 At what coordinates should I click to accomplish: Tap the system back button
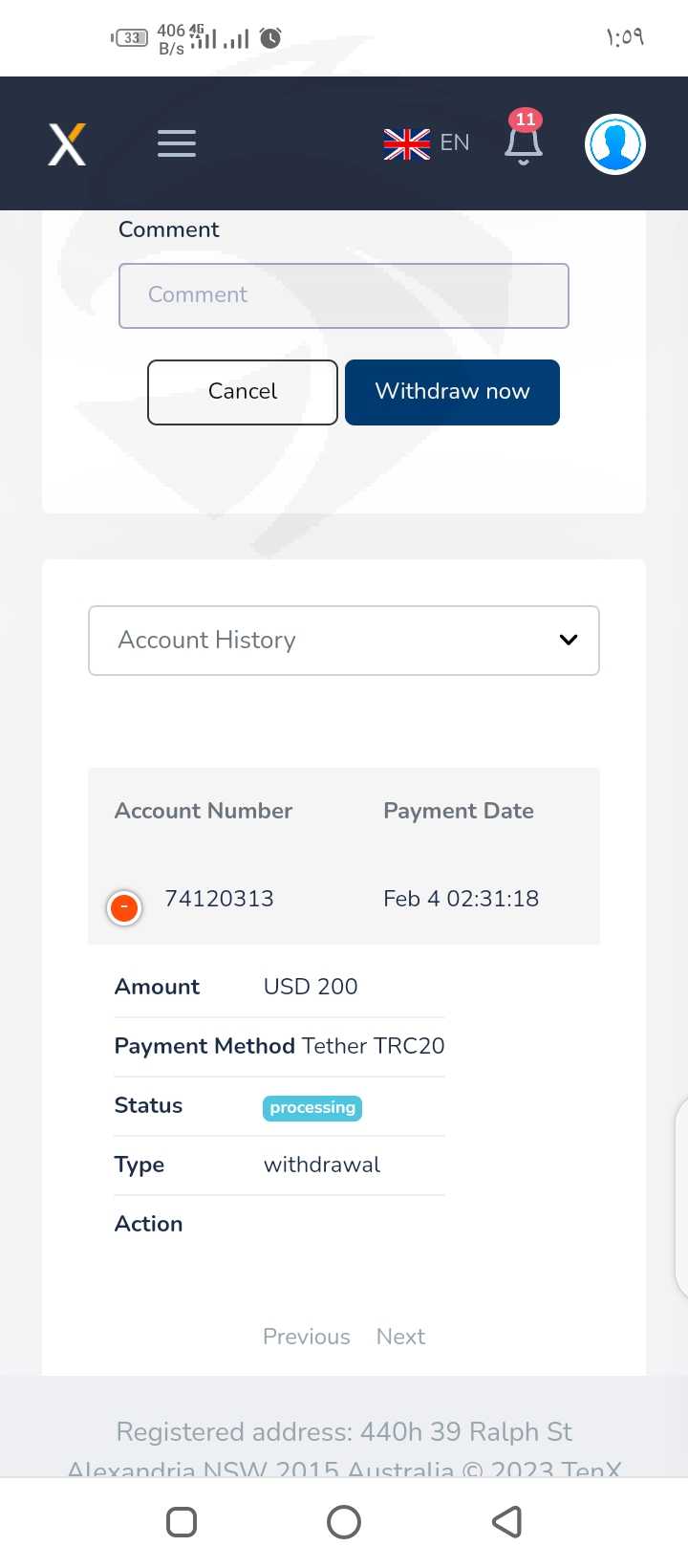506,1522
